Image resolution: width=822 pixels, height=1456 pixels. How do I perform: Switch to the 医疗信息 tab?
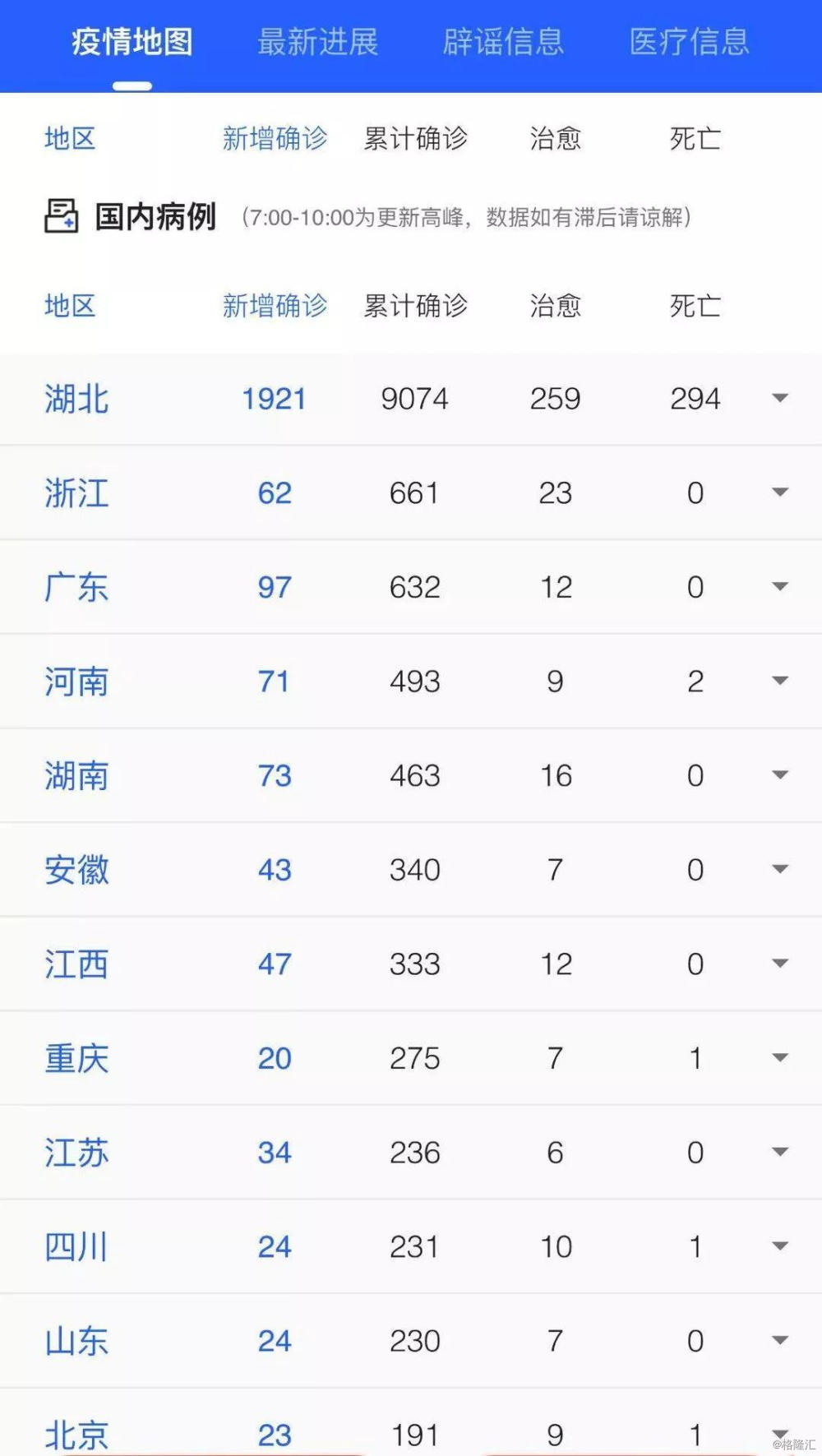(689, 42)
